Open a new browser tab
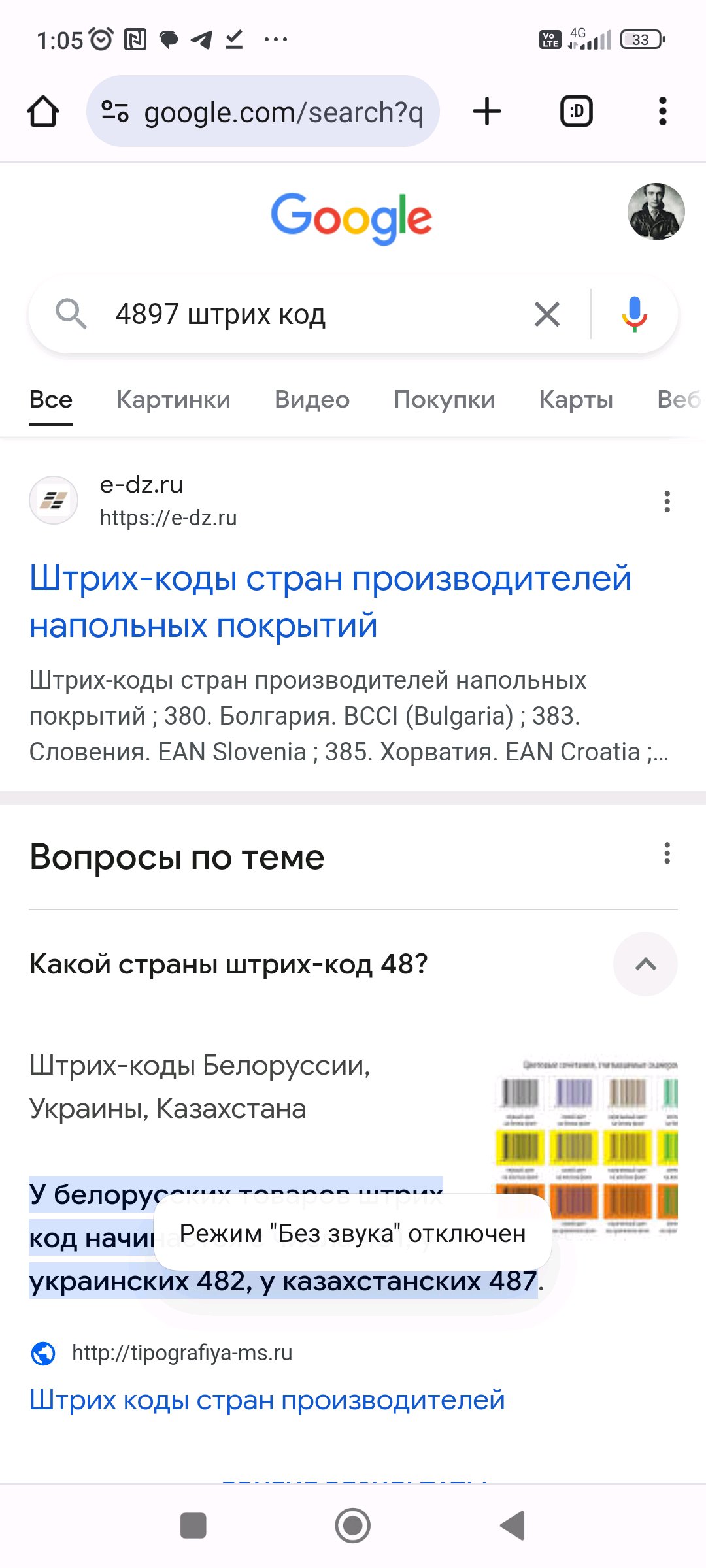This screenshot has width=706, height=1568. (x=487, y=111)
